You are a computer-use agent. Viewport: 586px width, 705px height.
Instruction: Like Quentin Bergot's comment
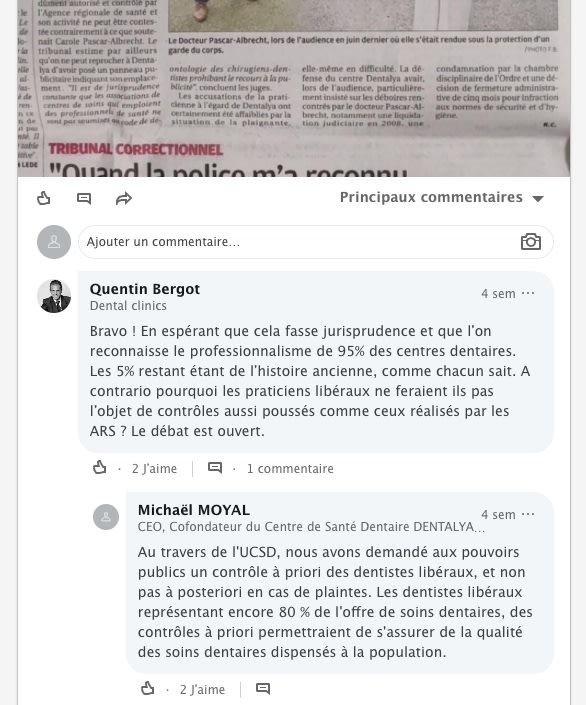tap(99, 468)
